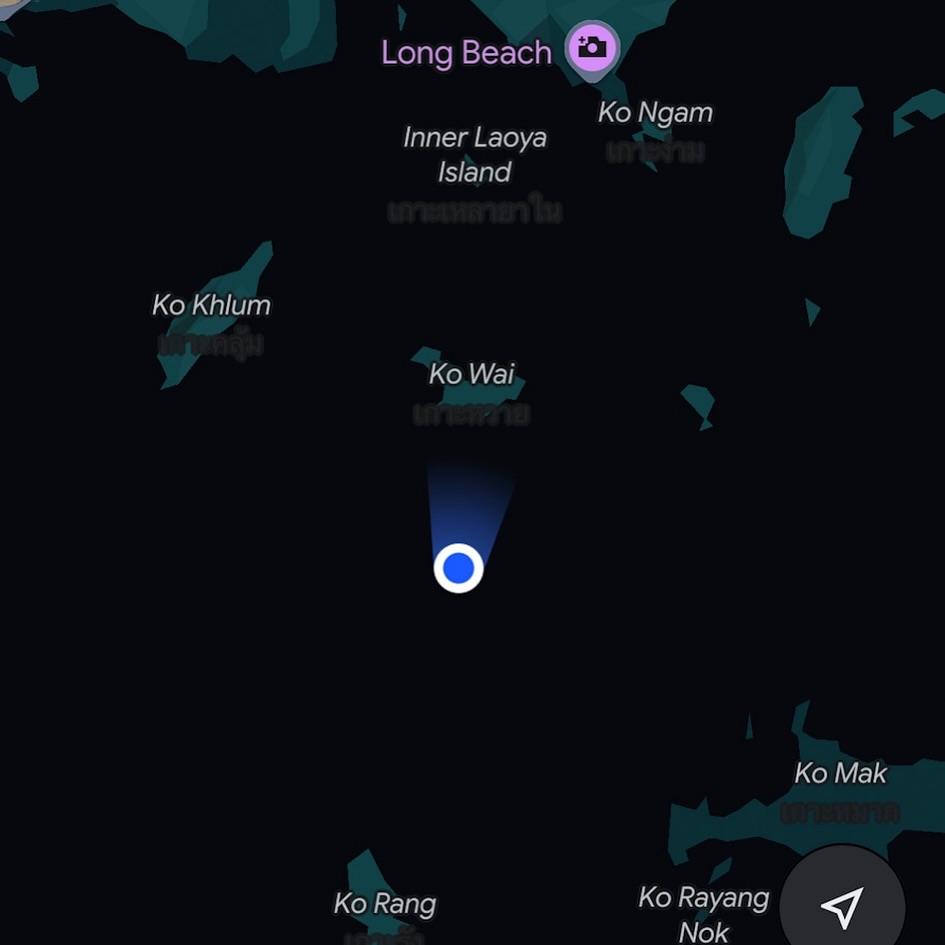Open the Long Beach photo marker

coord(592,48)
